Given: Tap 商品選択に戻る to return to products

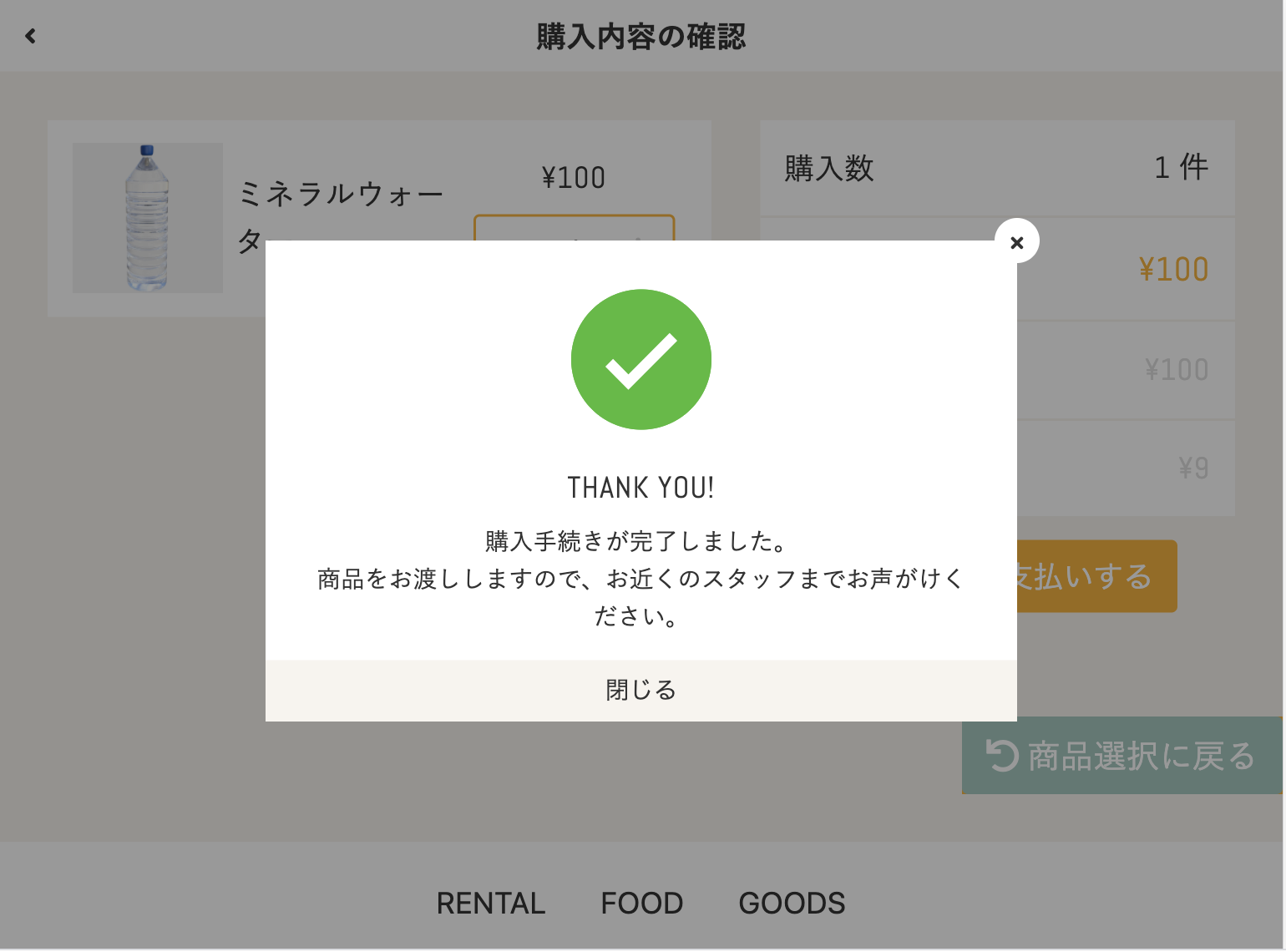Looking at the screenshot, I should (x=1121, y=756).
